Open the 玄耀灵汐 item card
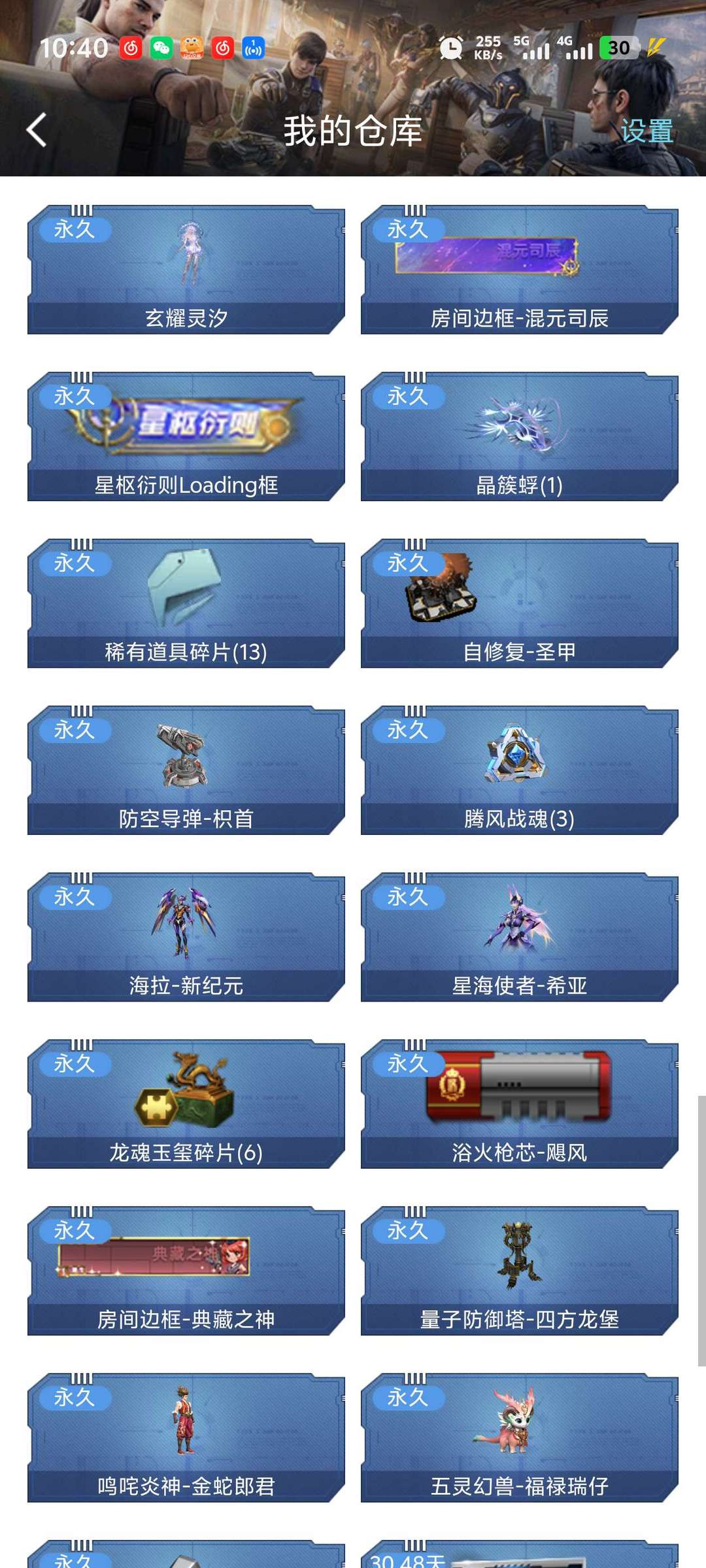 pyautogui.click(x=186, y=270)
